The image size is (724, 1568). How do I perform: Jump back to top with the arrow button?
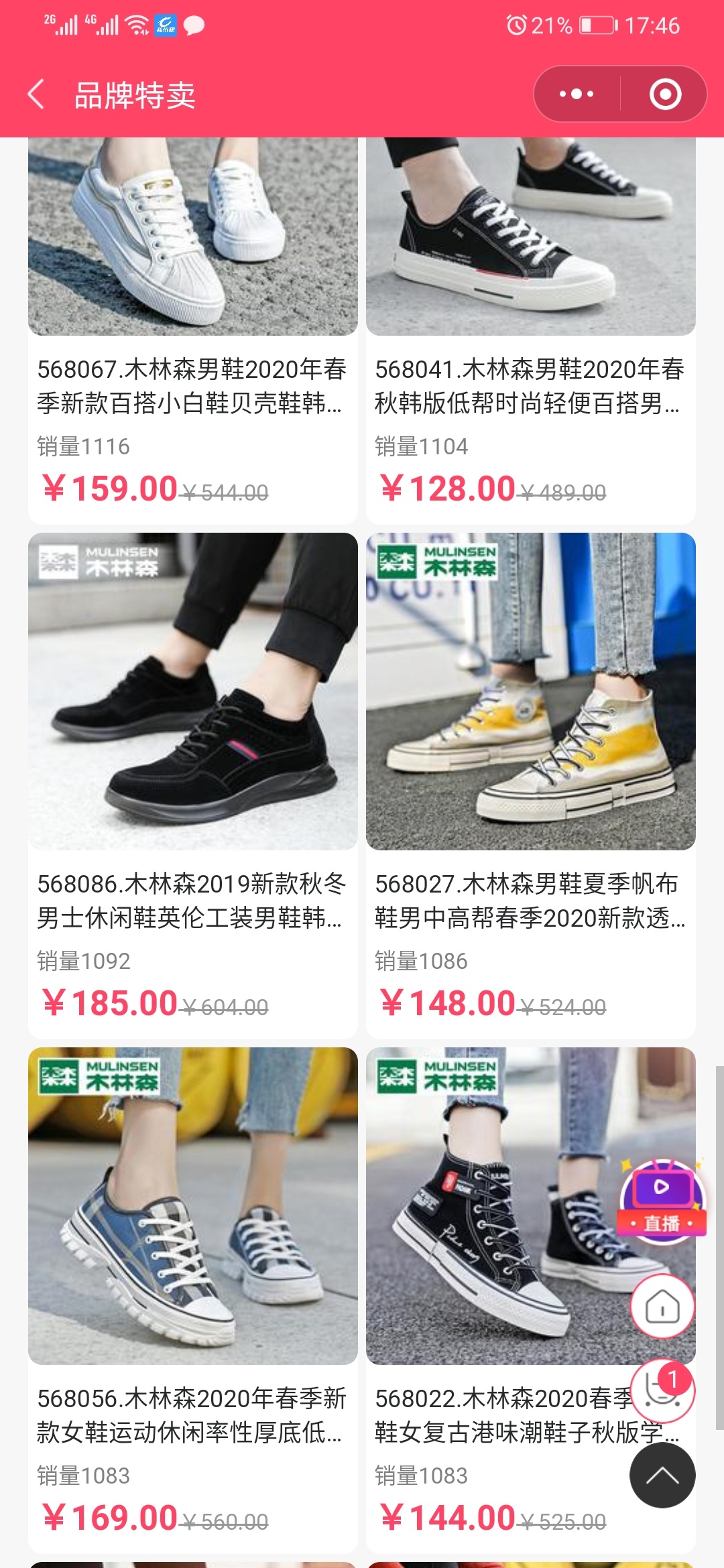coord(662,1476)
